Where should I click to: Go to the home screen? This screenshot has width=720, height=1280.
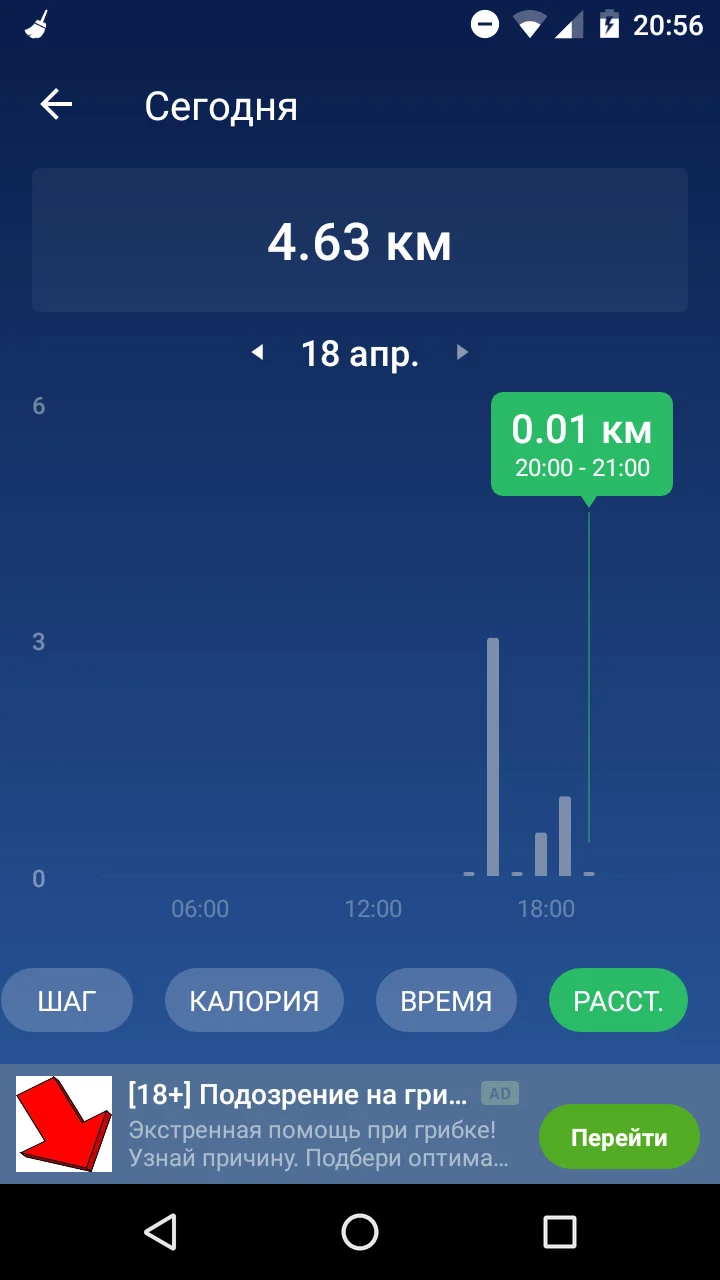[360, 1232]
